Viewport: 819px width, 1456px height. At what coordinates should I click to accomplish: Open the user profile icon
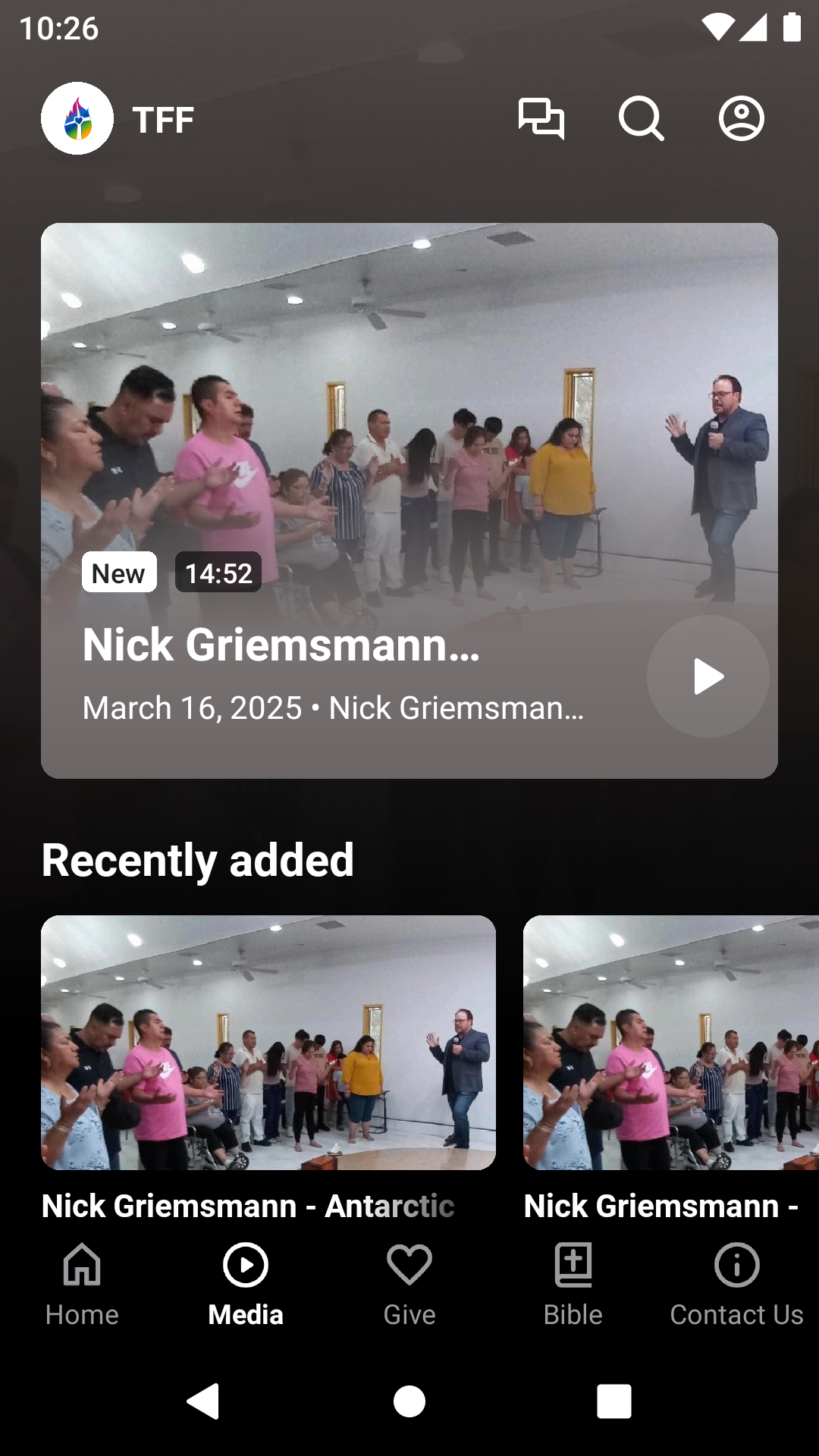pos(741,119)
